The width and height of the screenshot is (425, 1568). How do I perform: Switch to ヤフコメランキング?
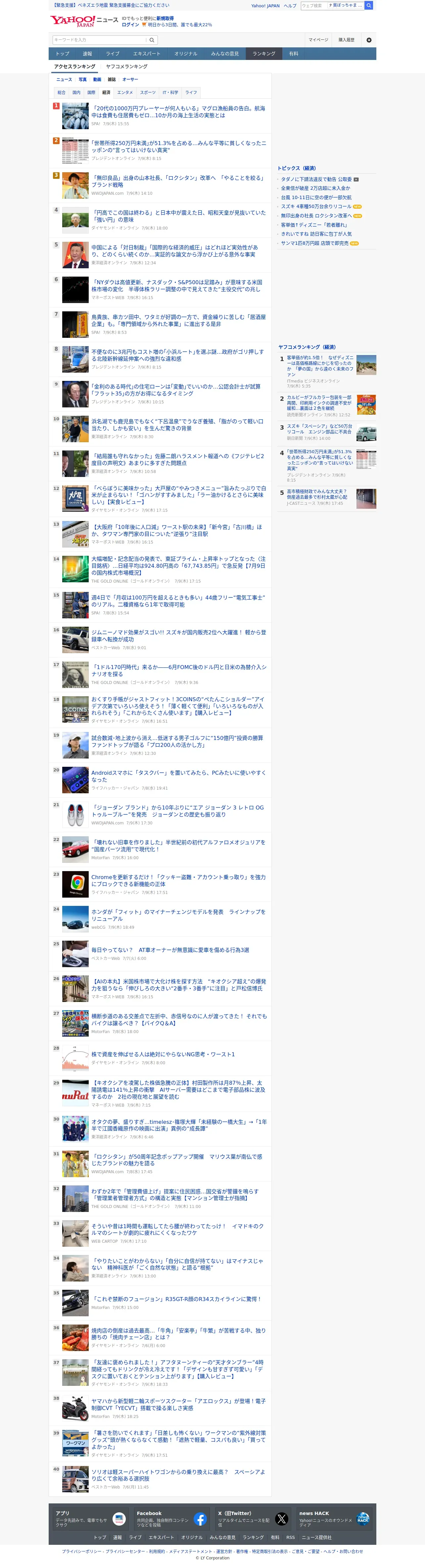coord(126,66)
